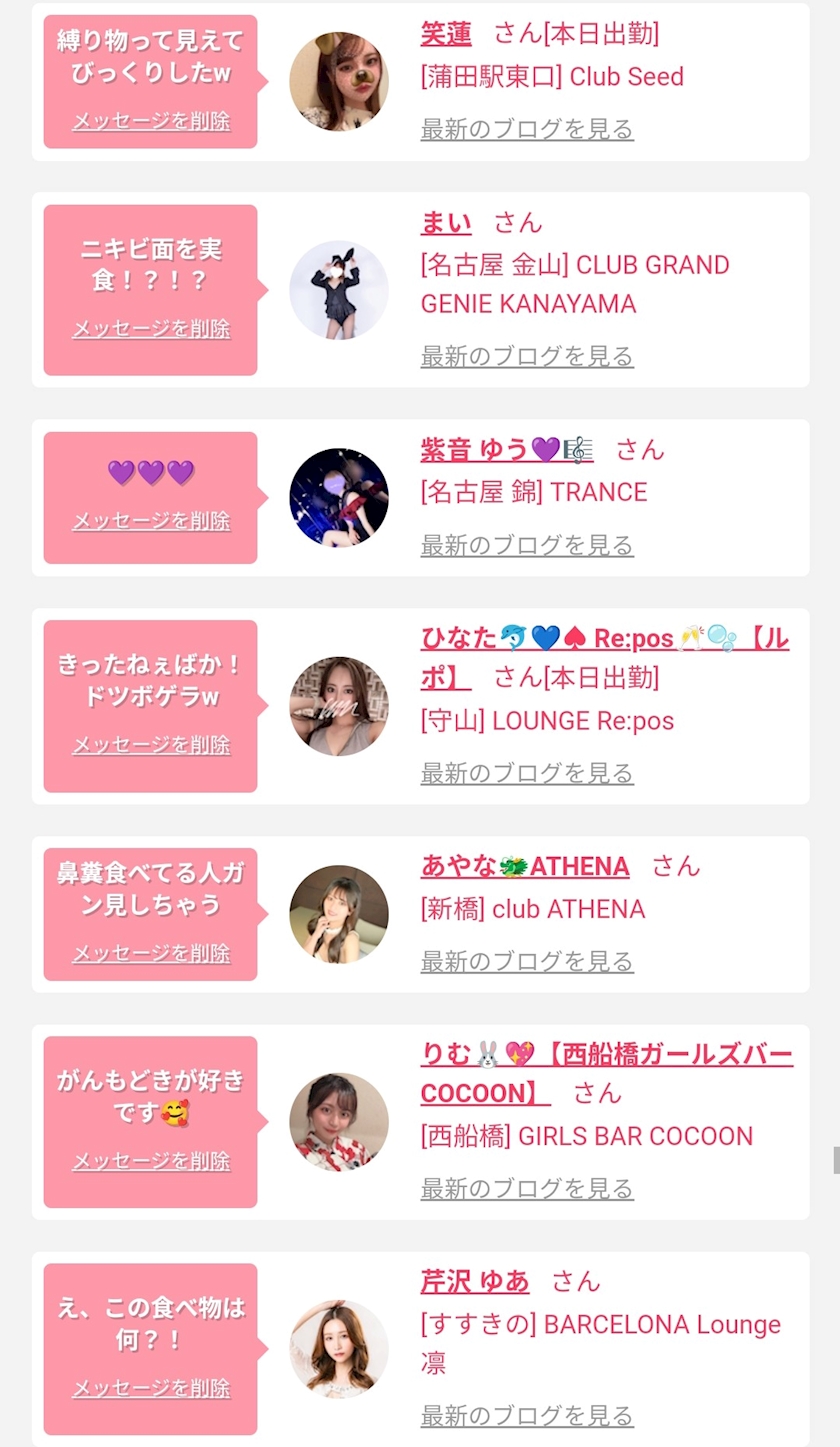Image resolution: width=840 pixels, height=1447 pixels.
Task: View latest blog of あやな
Action: pos(527,961)
